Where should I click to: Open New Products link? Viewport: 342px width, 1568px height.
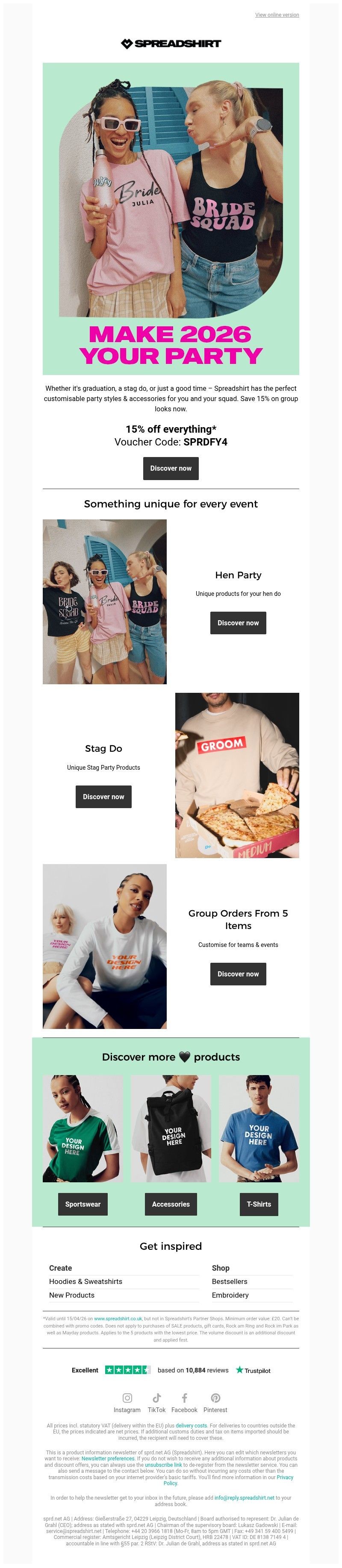pyautogui.click(x=72, y=1295)
